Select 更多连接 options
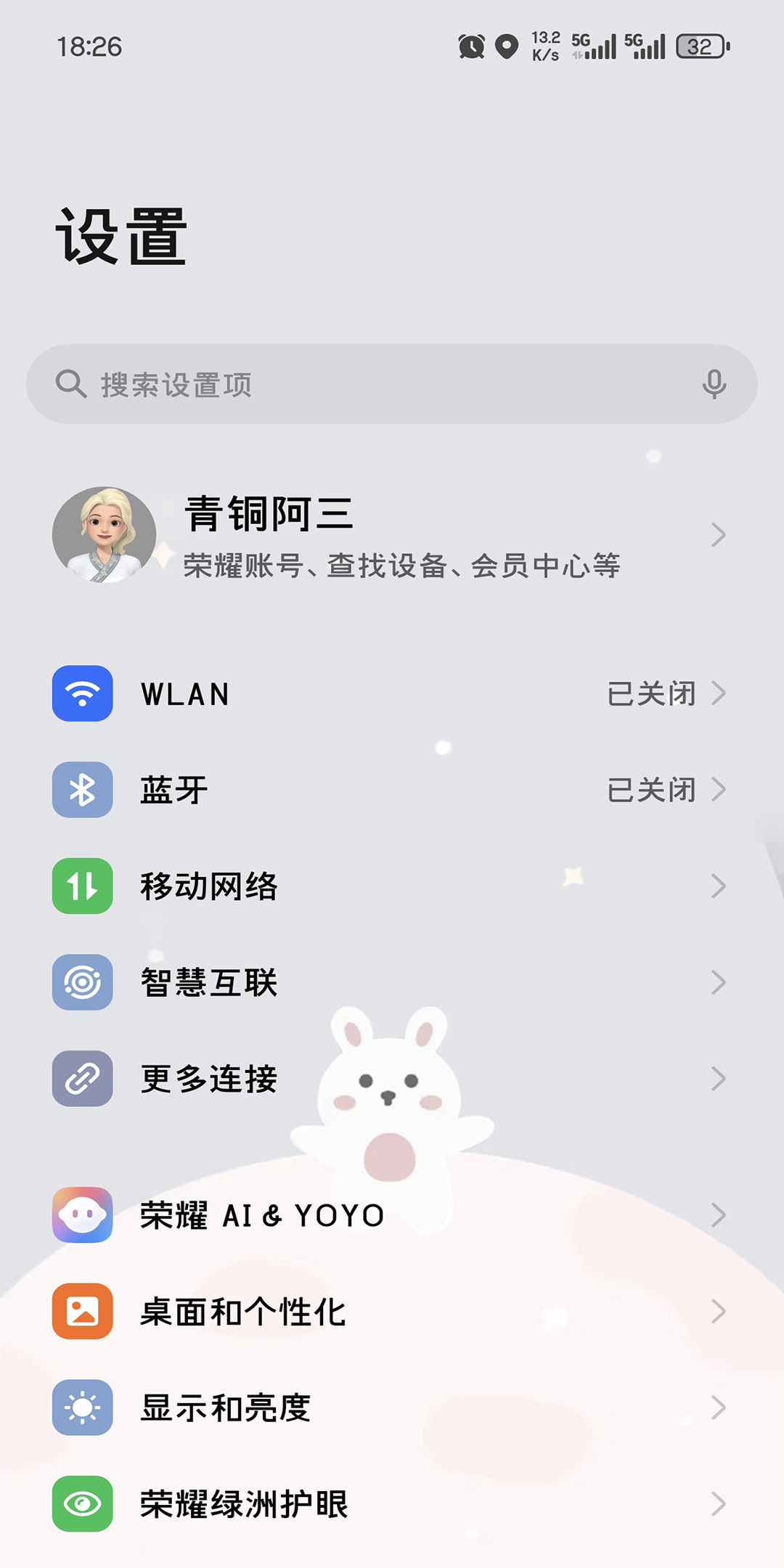Screen dimensions: 784x1568 (x=392, y=1079)
